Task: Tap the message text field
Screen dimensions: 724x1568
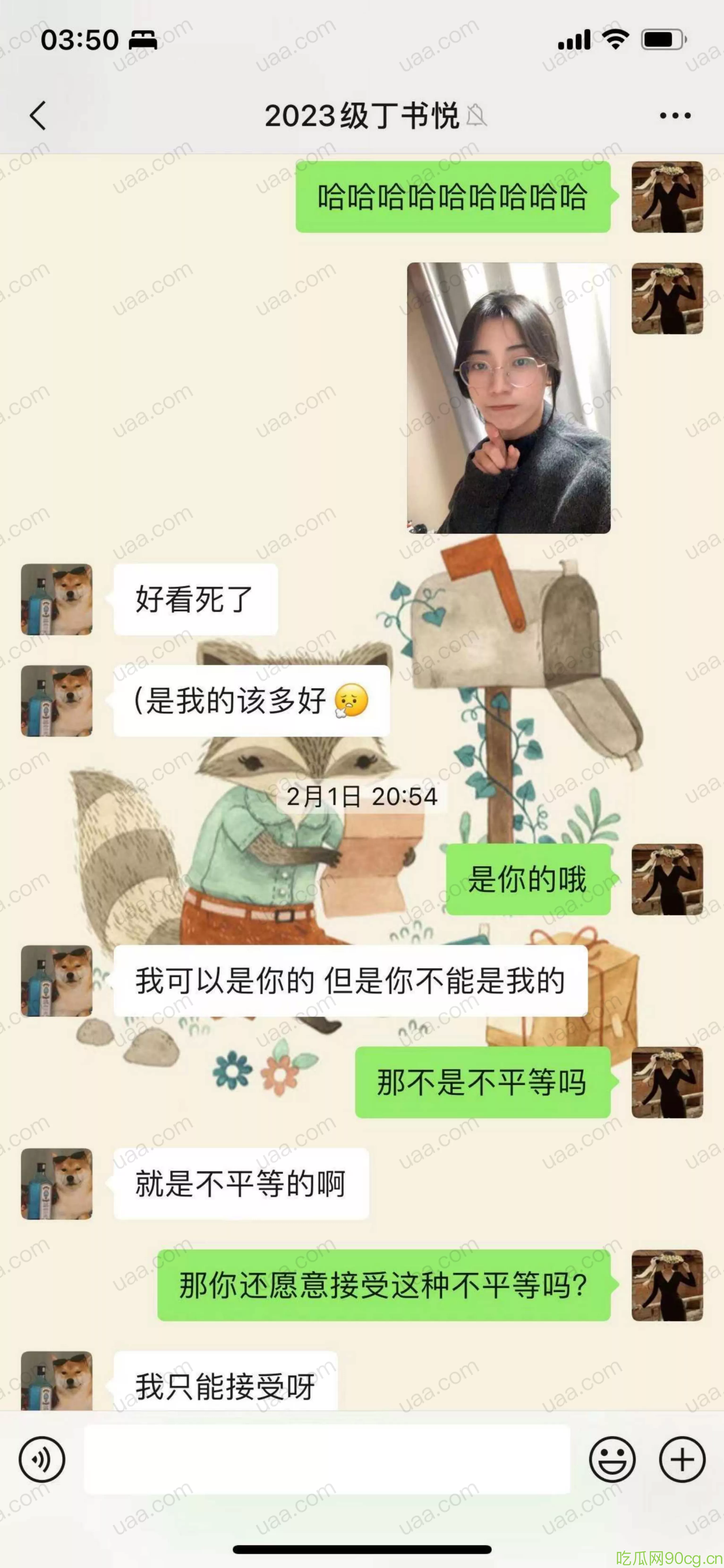Action: 327,1459
